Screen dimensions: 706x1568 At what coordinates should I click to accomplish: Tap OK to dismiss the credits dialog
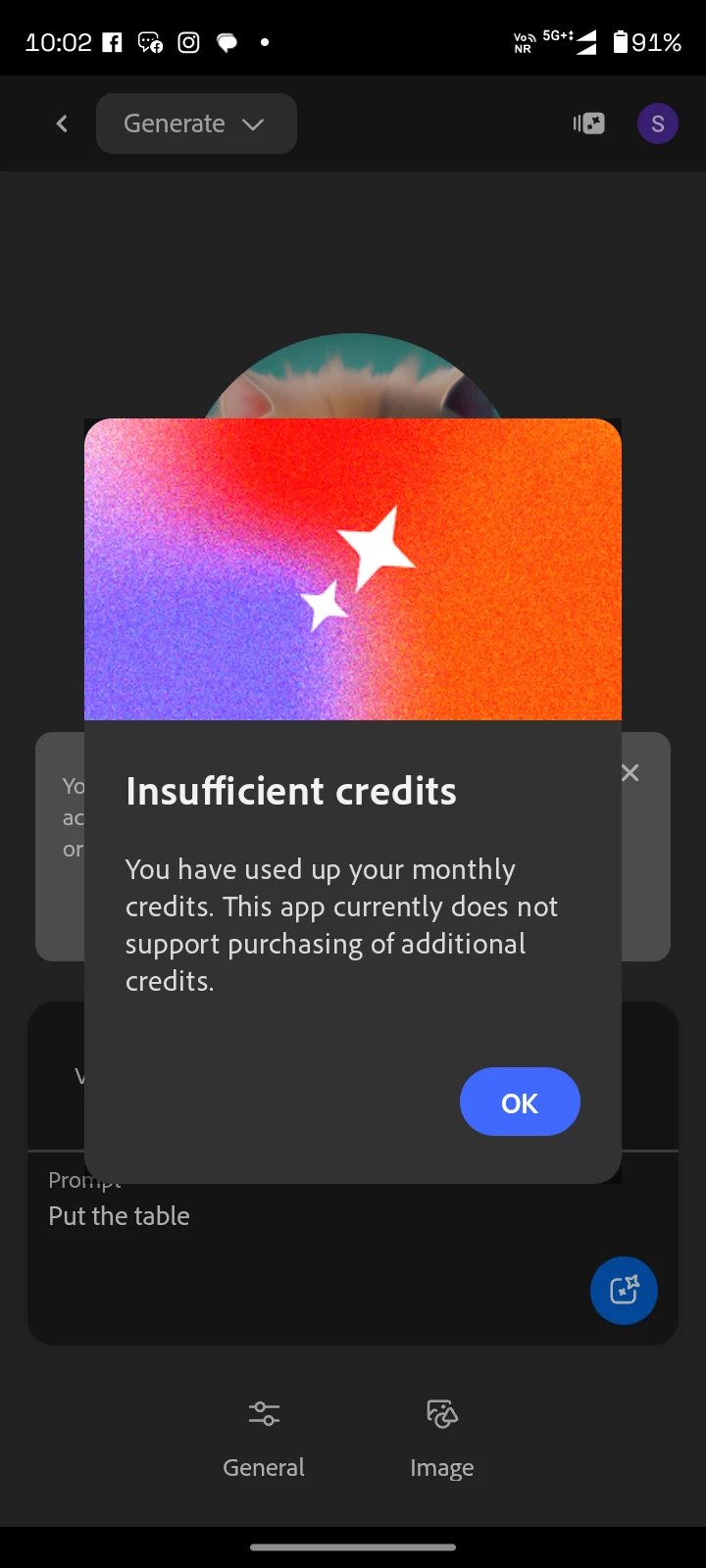pyautogui.click(x=520, y=1102)
